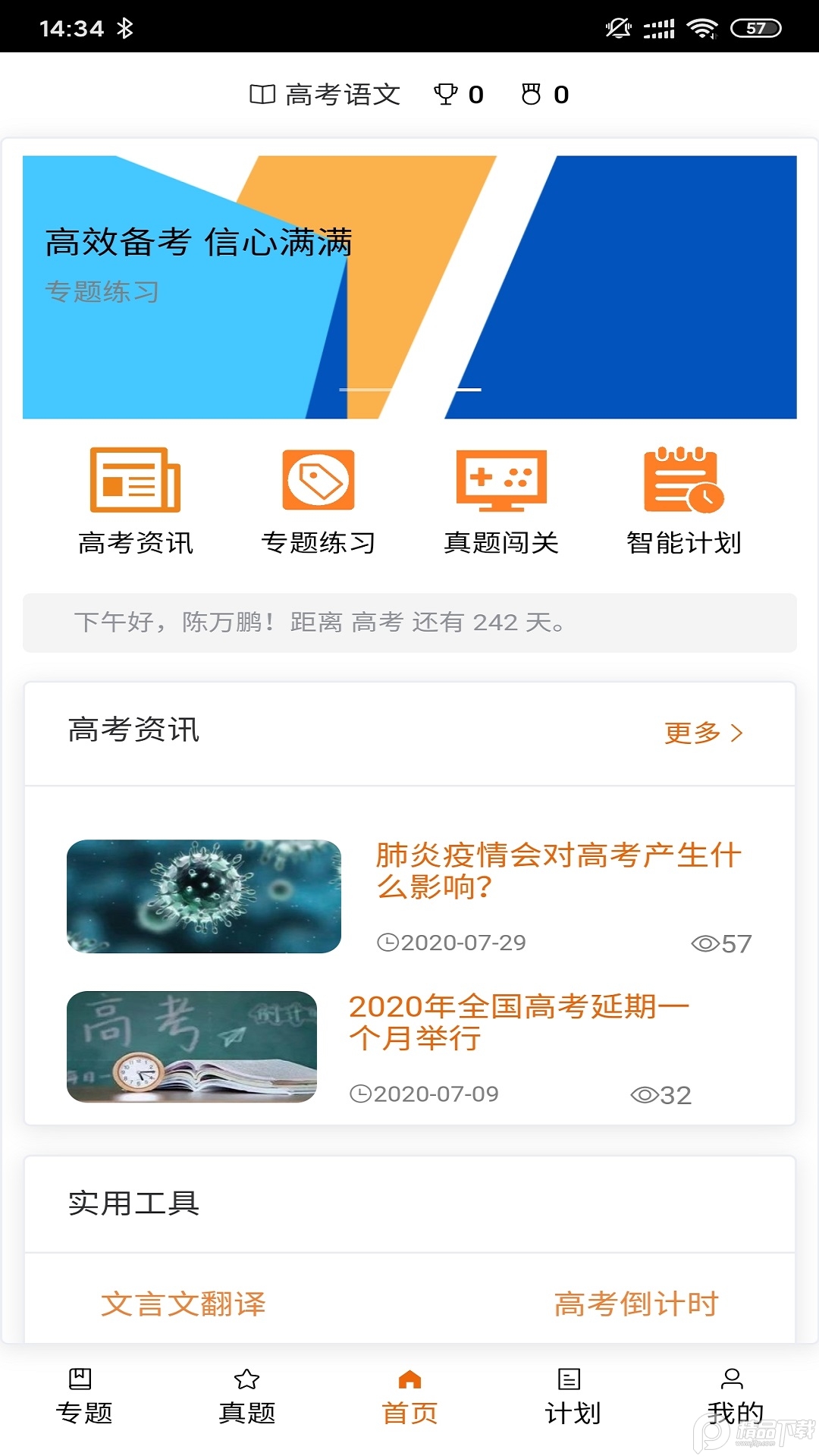Screen dimensions: 819x1456
Task: Open the 高考倒计时 countdown tool
Action: (x=637, y=1303)
